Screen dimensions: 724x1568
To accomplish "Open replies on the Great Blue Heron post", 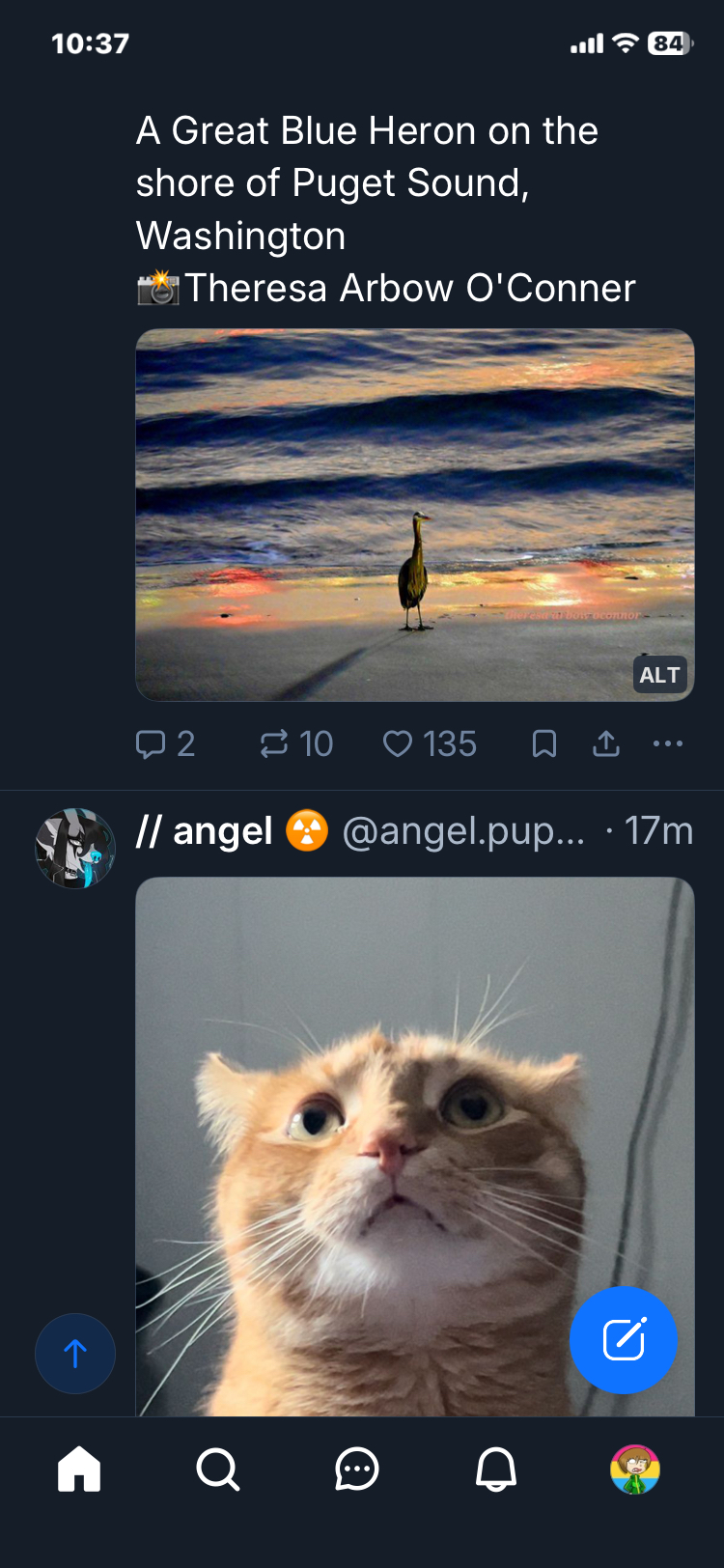I will 165,744.
